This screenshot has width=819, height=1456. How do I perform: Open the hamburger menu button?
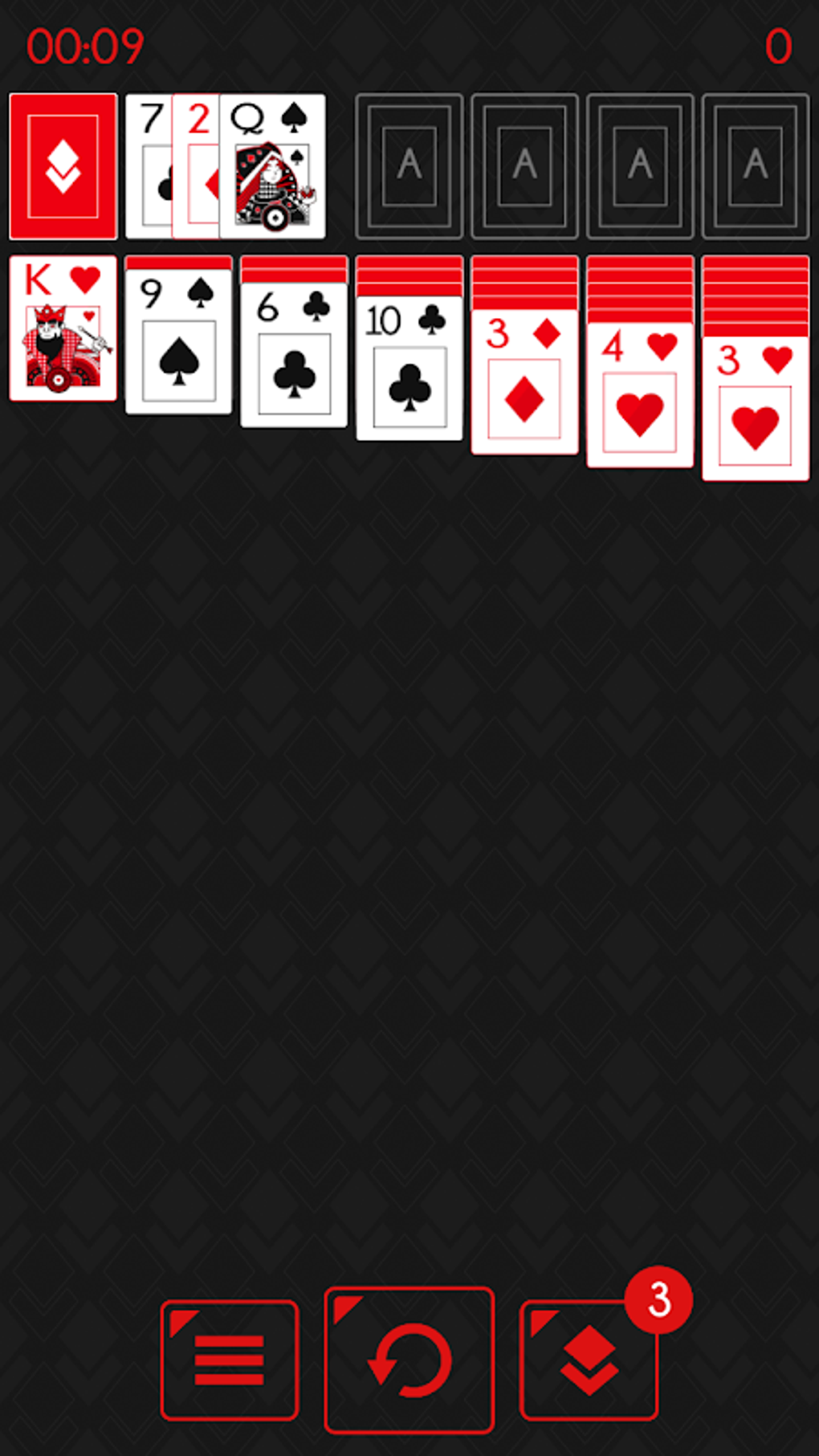(230, 1360)
